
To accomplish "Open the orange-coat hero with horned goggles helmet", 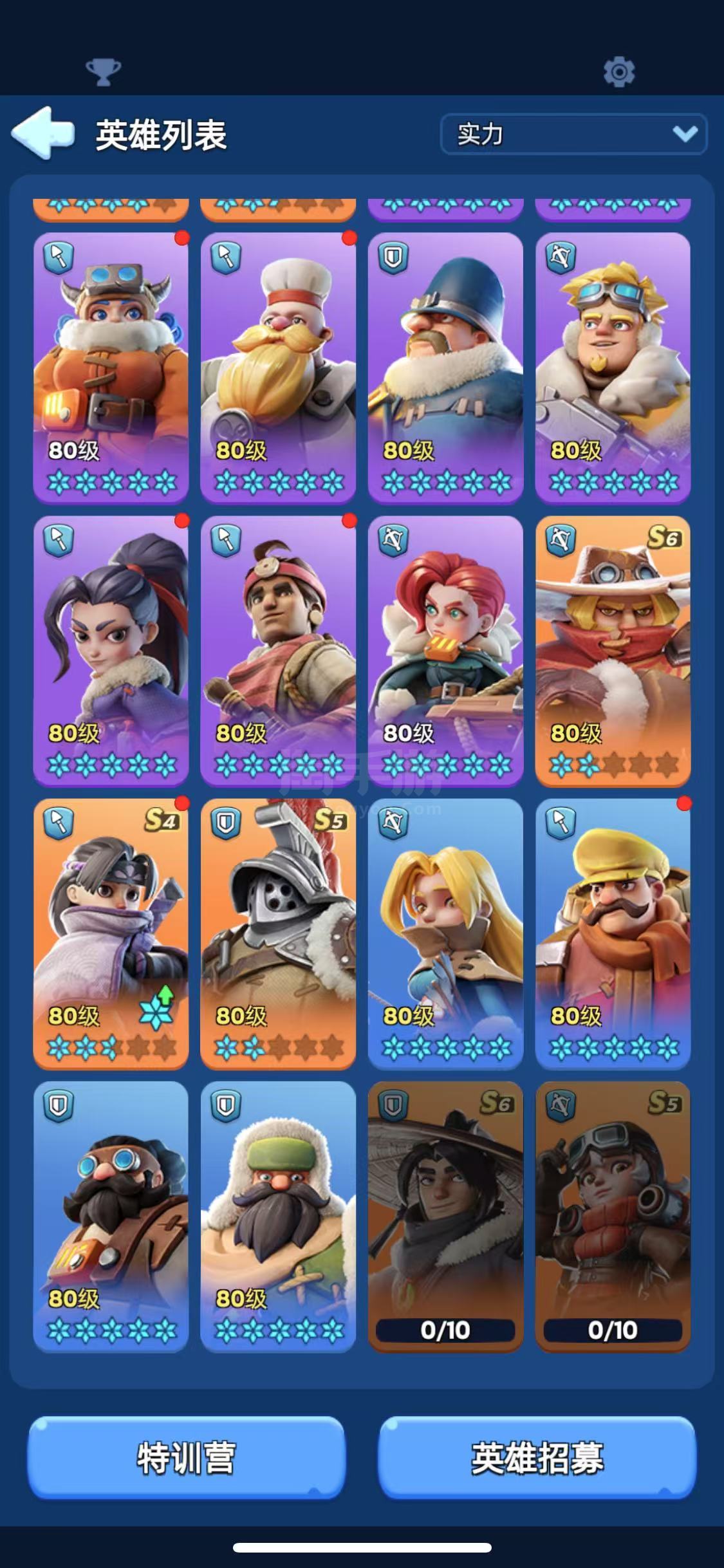I will tap(111, 368).
